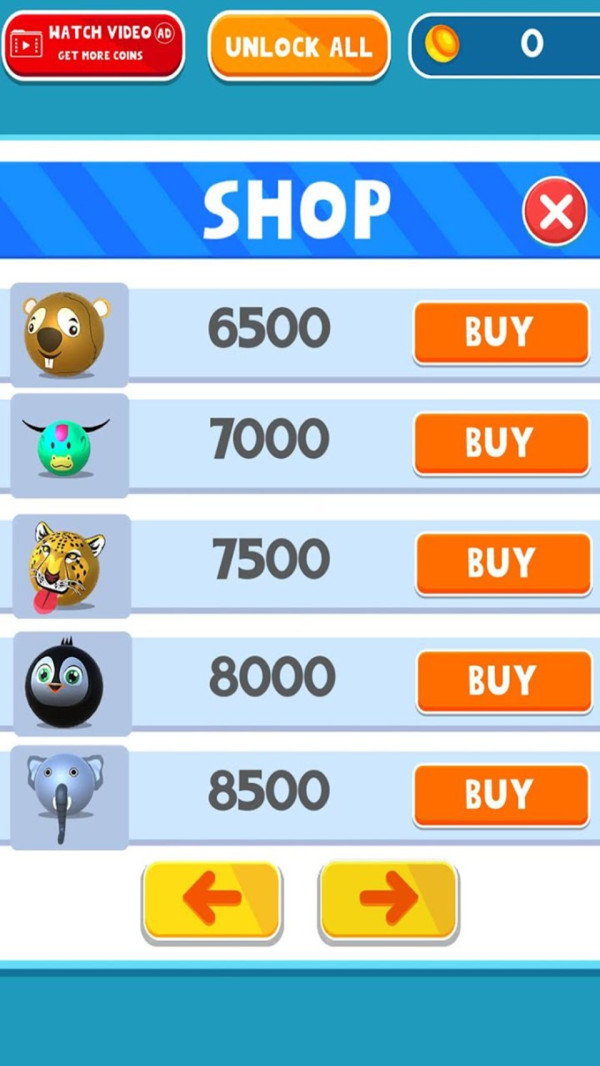Buy the elephant ball for 8500
Screen dimensions: 600x1066
501,795
